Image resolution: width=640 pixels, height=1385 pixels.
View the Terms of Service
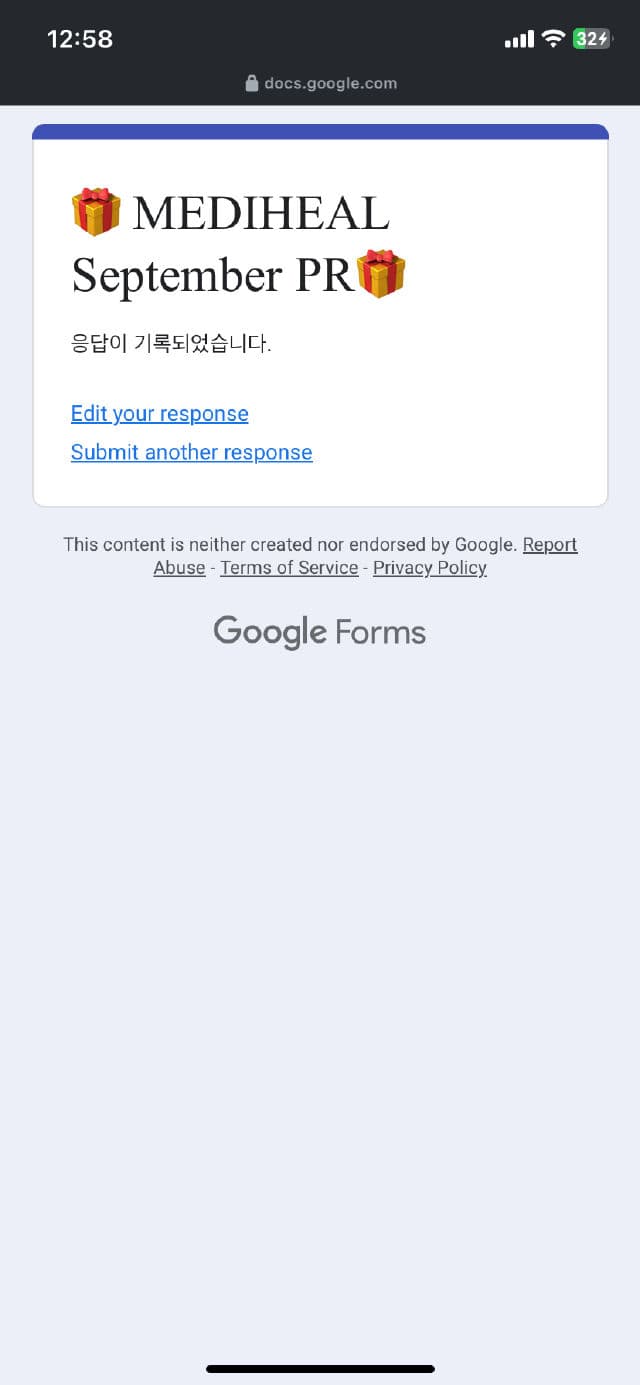pos(289,568)
